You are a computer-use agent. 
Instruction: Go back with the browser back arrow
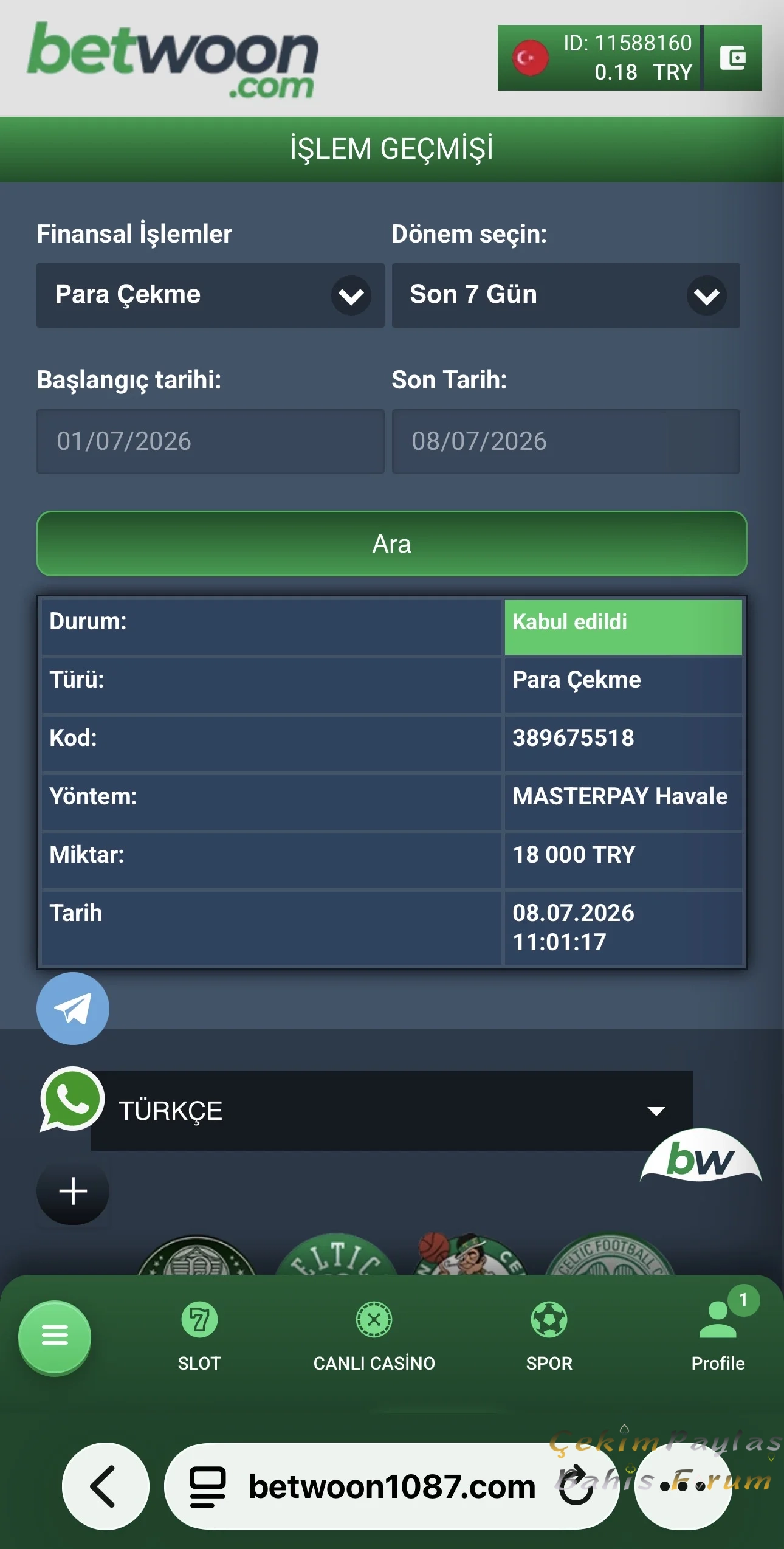point(105,1486)
